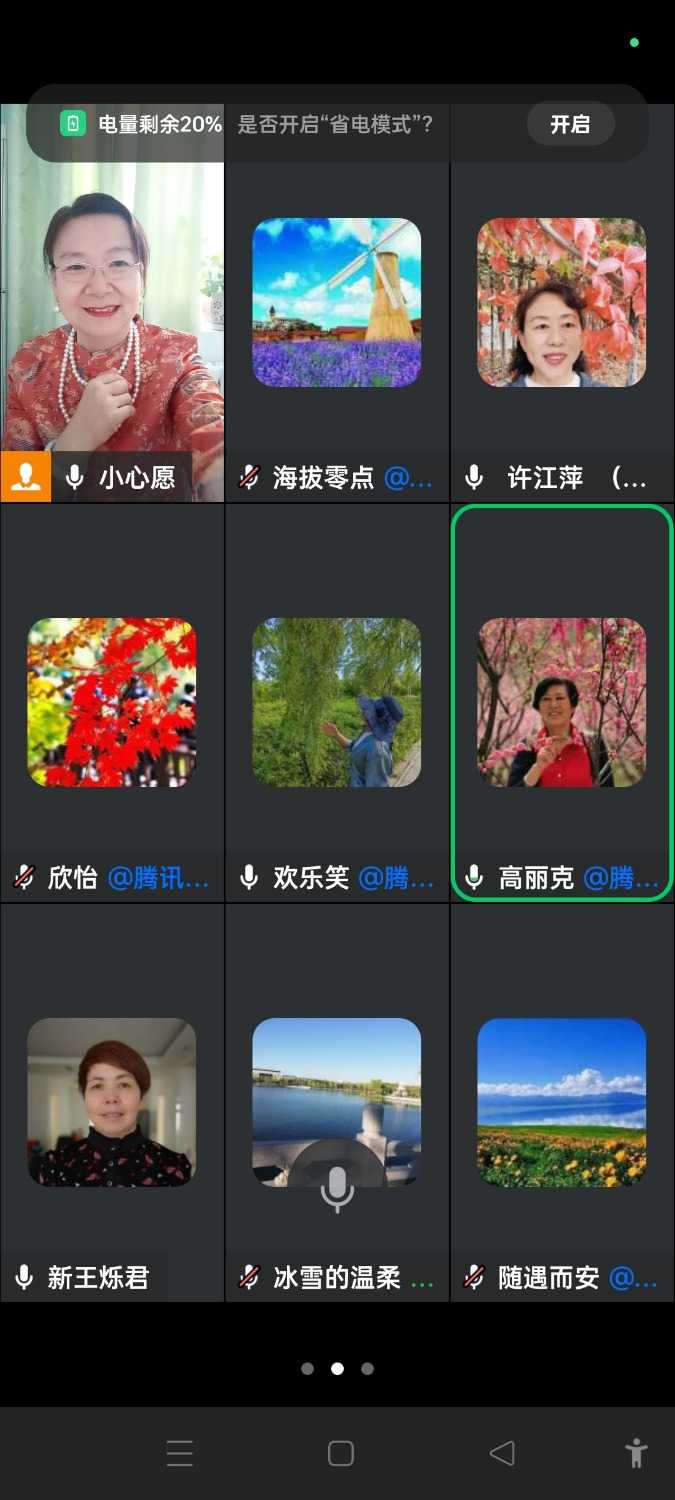Tap 开启 to enable power saving mode

tap(570, 124)
